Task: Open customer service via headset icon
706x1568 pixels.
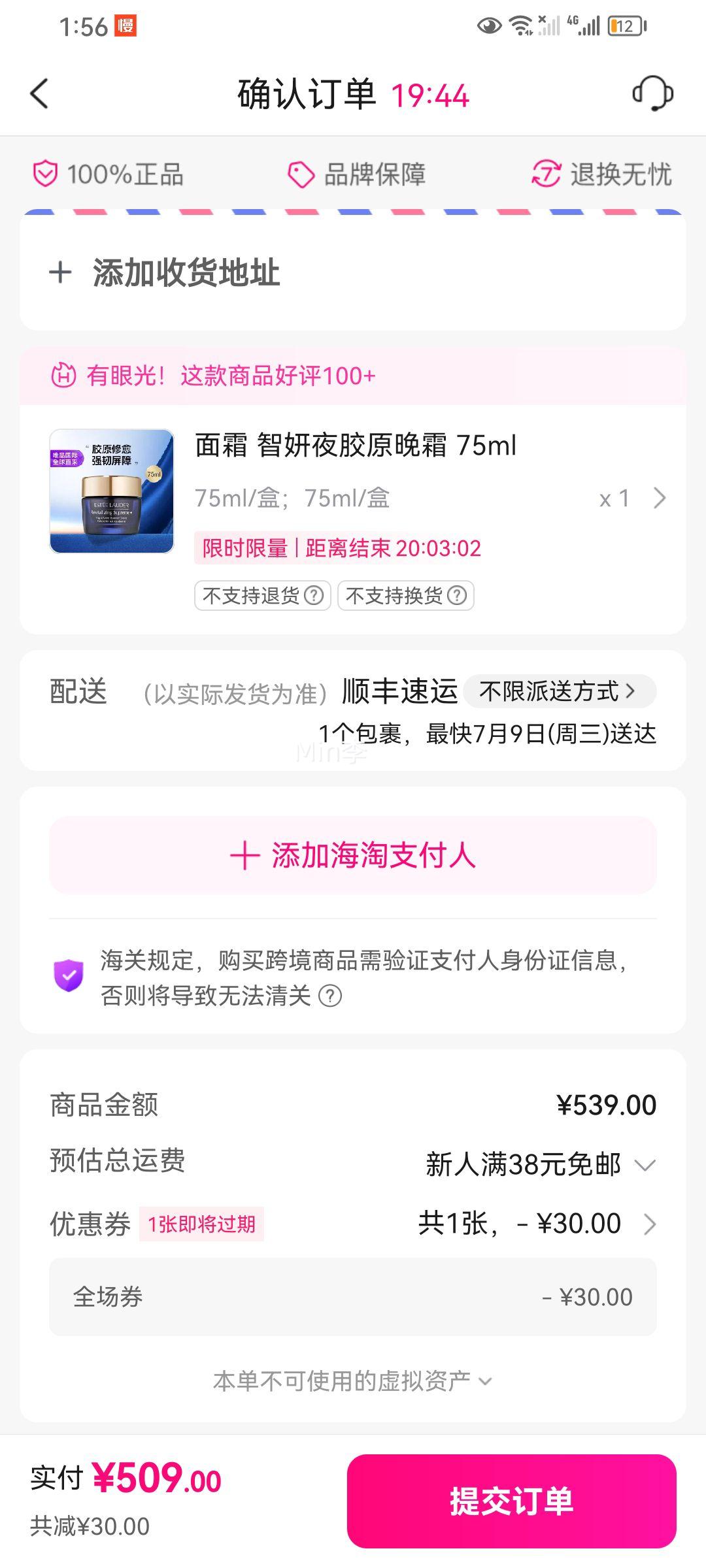Action: tap(654, 93)
